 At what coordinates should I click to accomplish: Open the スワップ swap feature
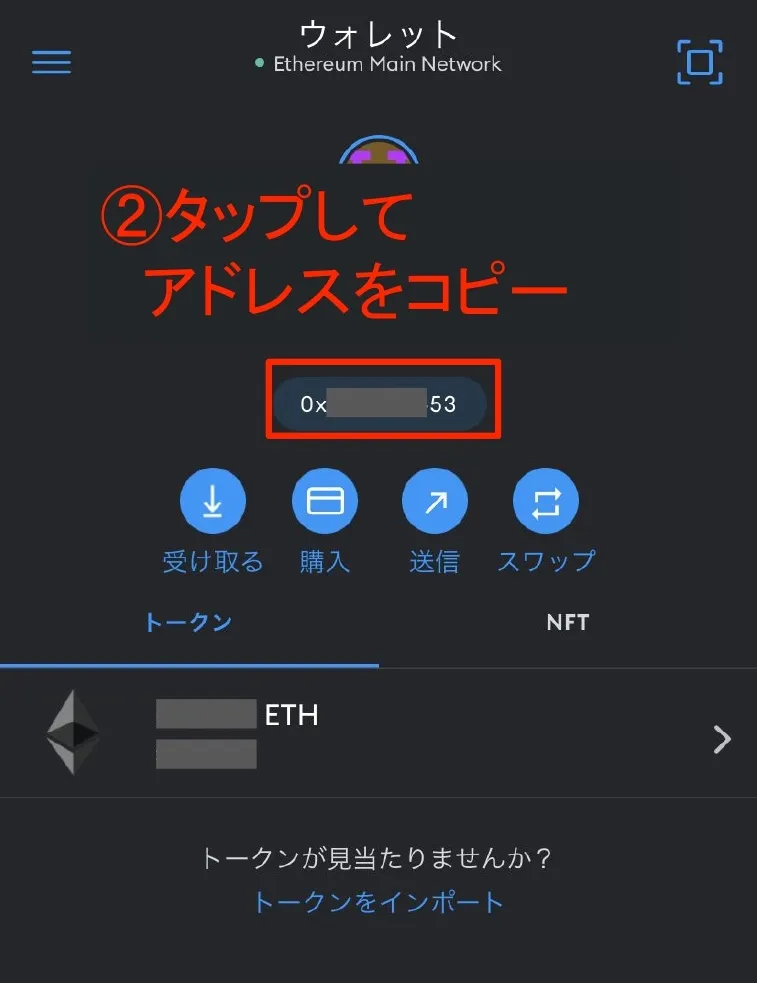546,503
